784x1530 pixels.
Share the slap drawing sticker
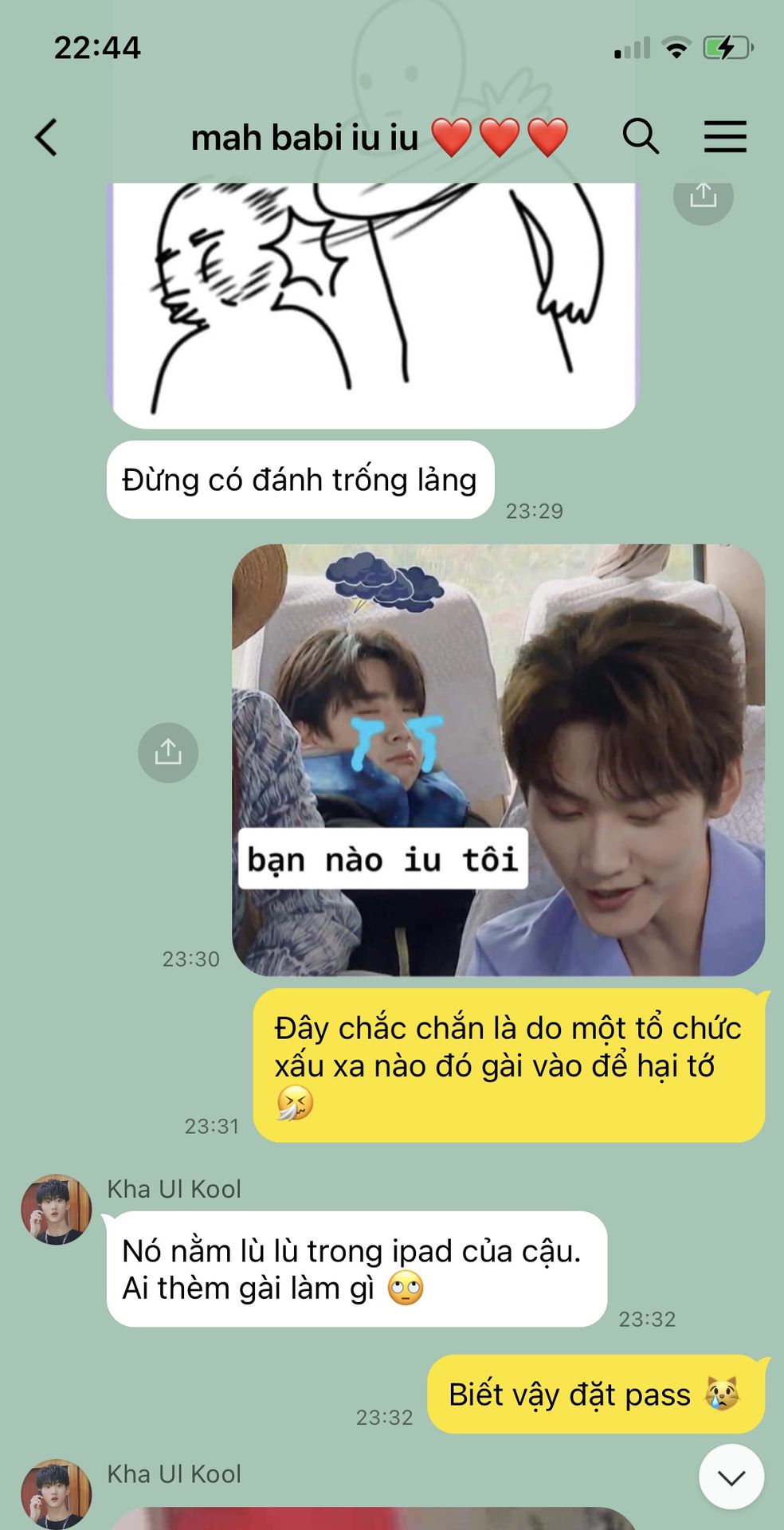tap(703, 196)
